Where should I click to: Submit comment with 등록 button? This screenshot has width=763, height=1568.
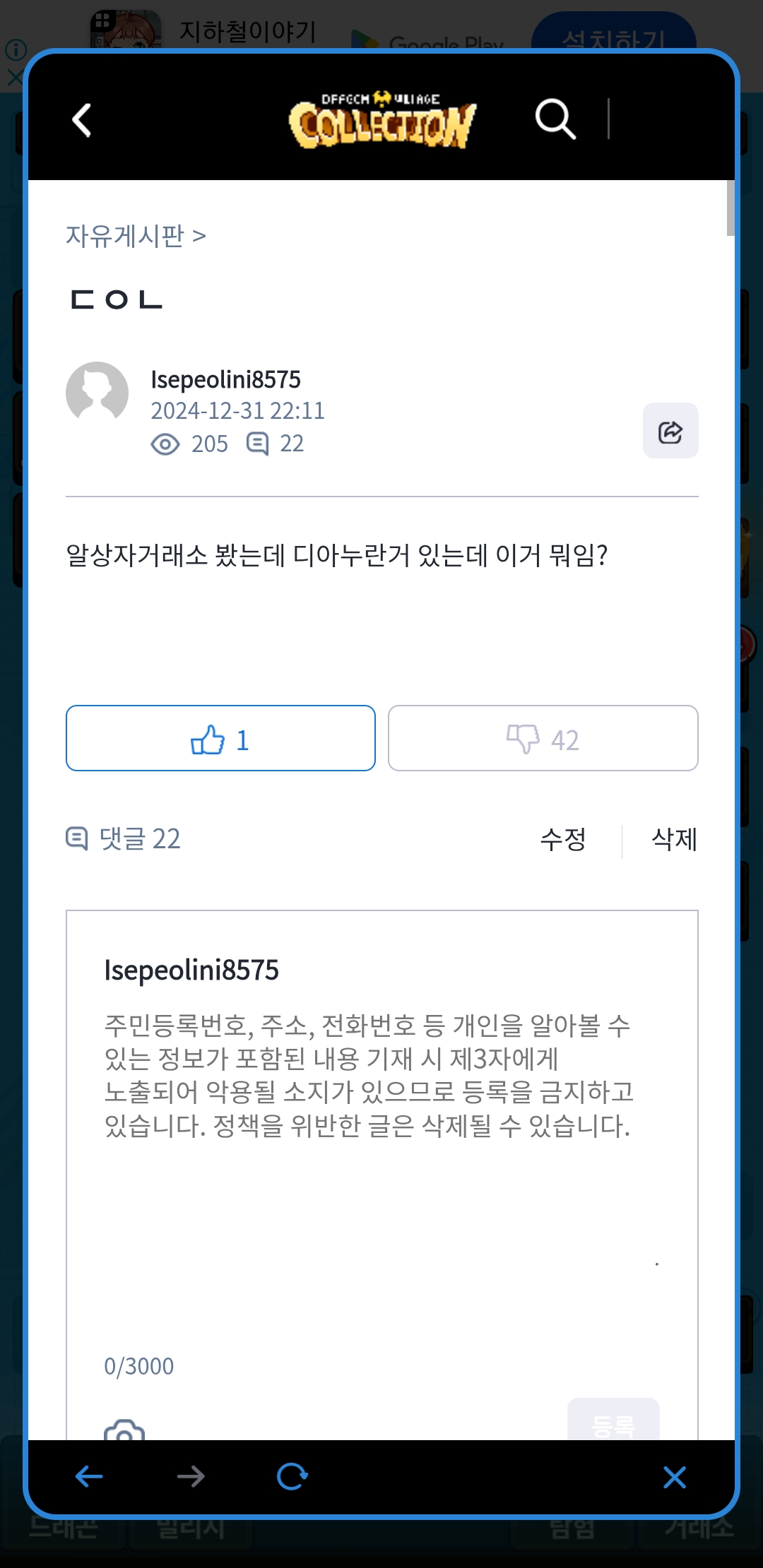(613, 1421)
